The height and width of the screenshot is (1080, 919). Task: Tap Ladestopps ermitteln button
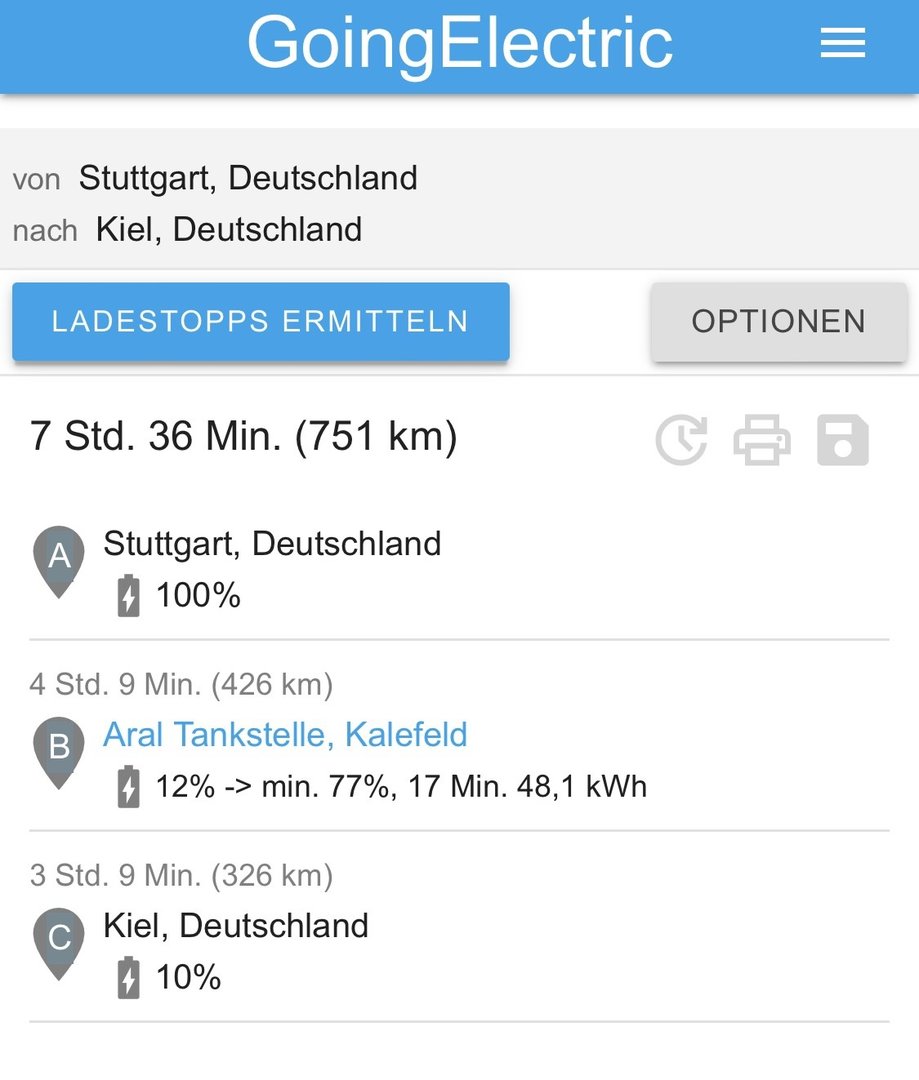[x=261, y=321]
